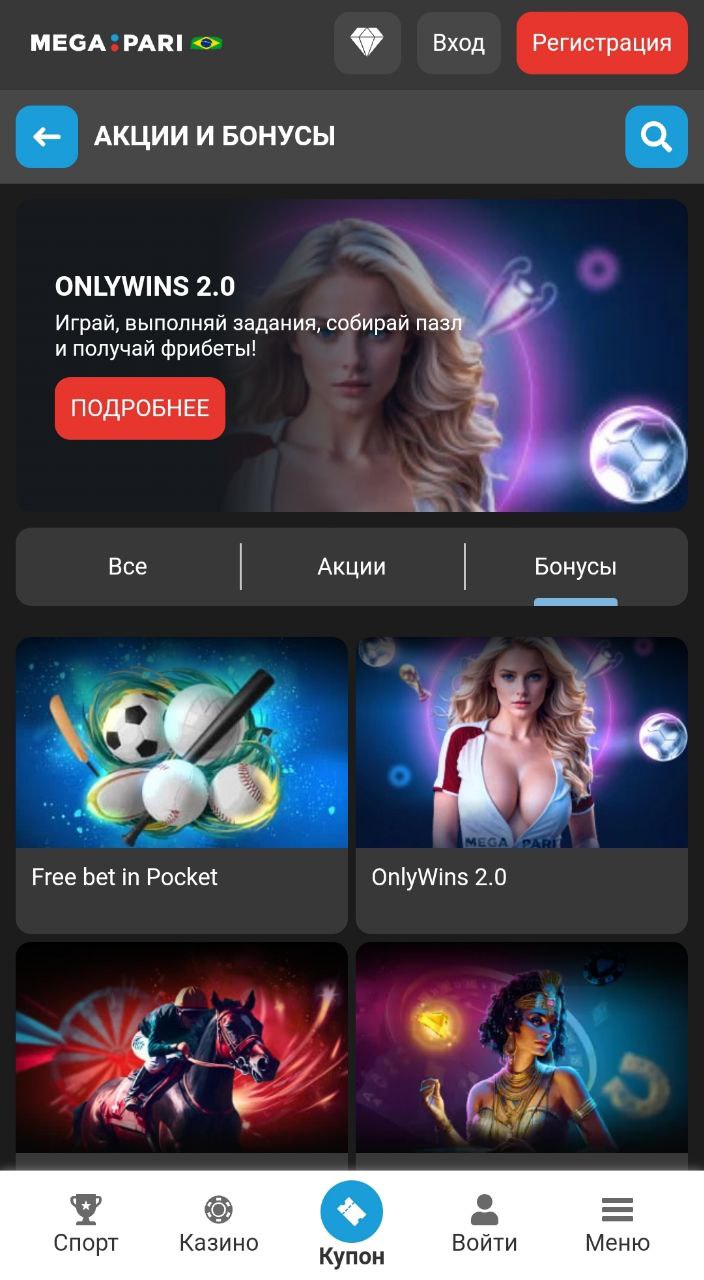Select the Бонусы tab
704x1280 pixels.
pos(576,567)
